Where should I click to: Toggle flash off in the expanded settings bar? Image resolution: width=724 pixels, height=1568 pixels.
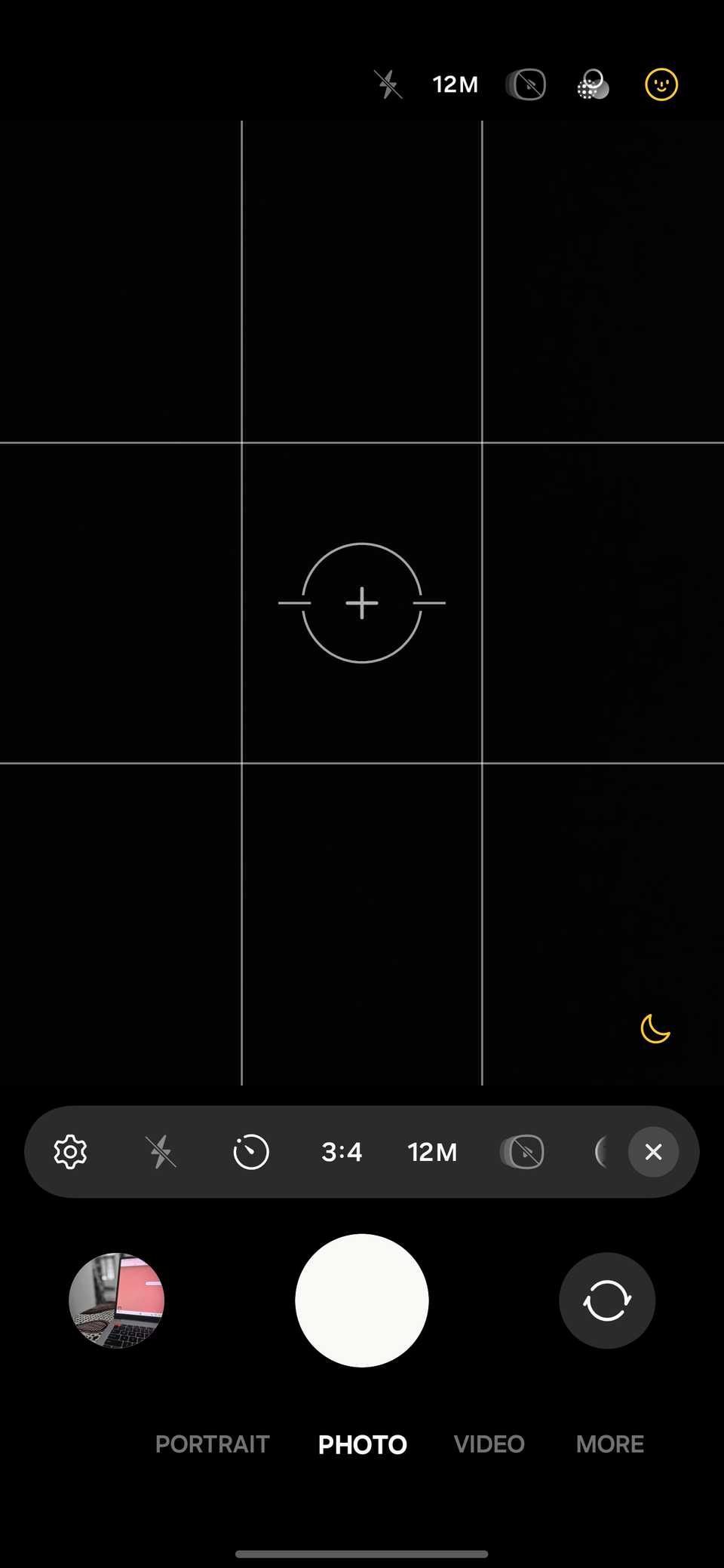[x=161, y=1151]
